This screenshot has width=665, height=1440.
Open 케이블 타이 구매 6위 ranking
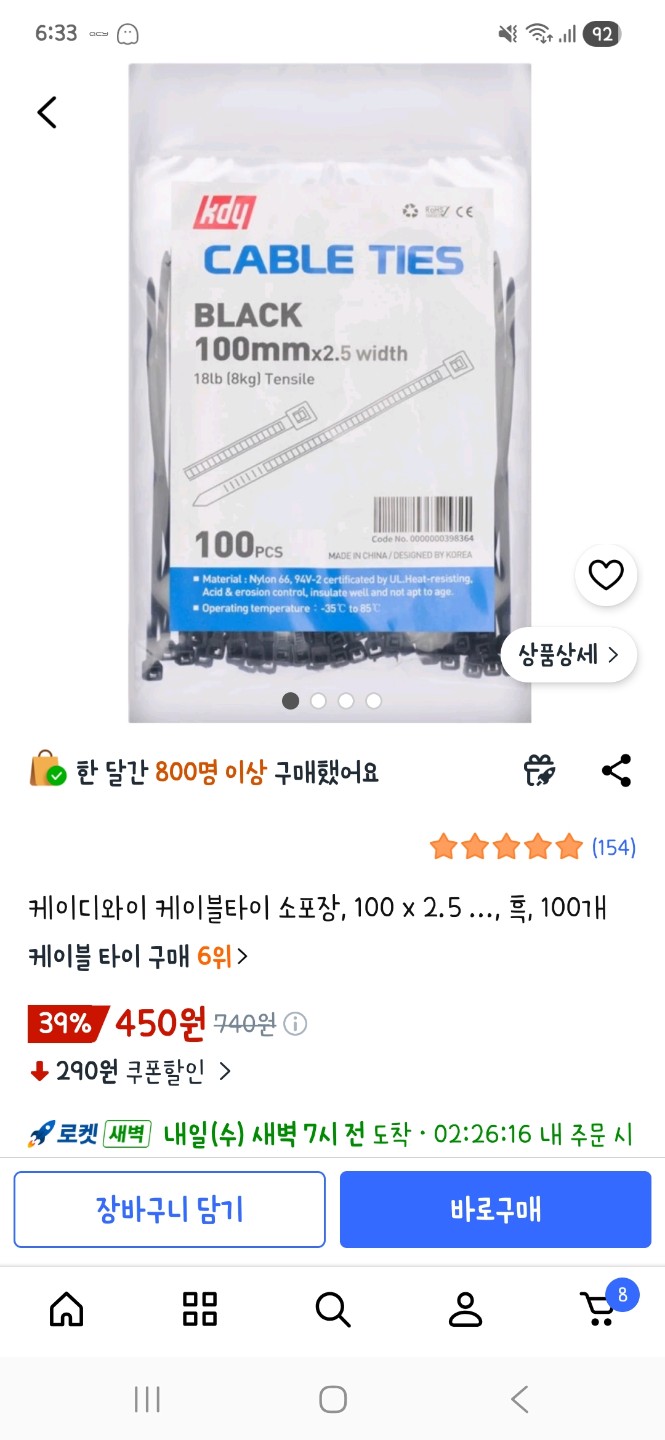138,957
